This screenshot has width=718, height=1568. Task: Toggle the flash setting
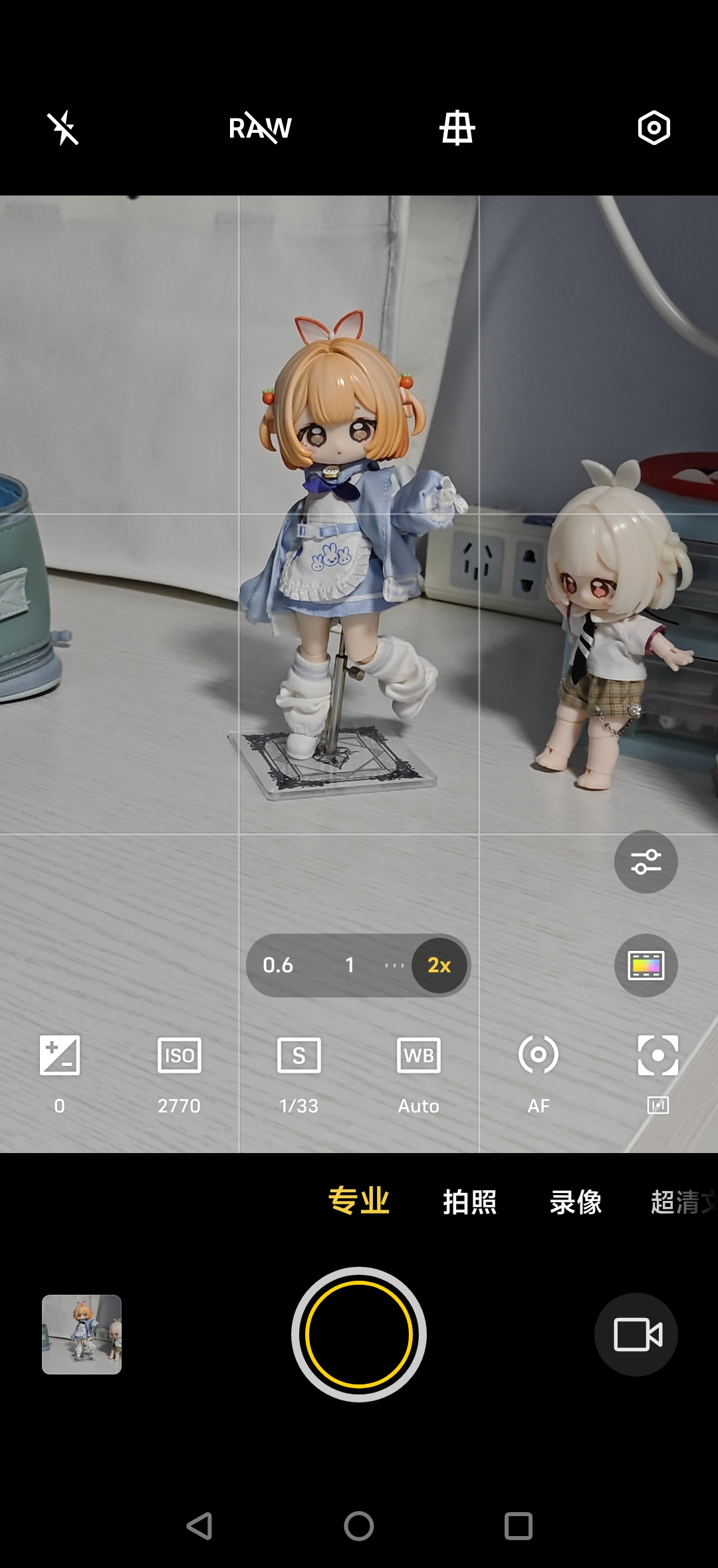click(63, 128)
